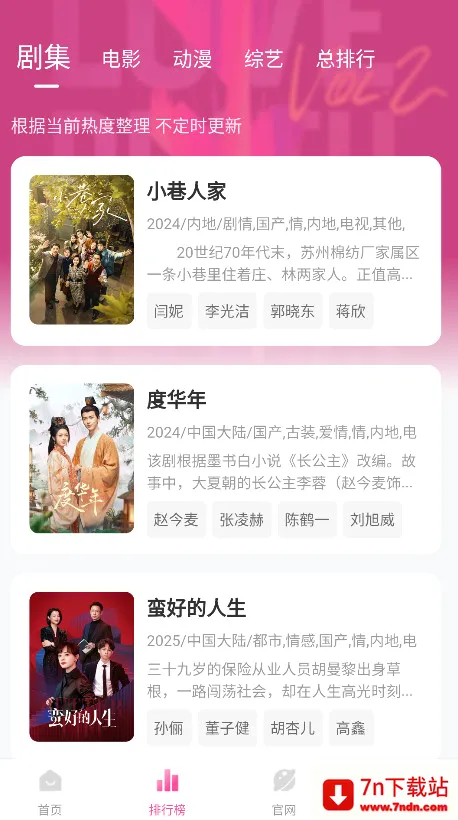Switch to the 动漫 tab
Viewport: 458px width, 820px height.
[192, 59]
